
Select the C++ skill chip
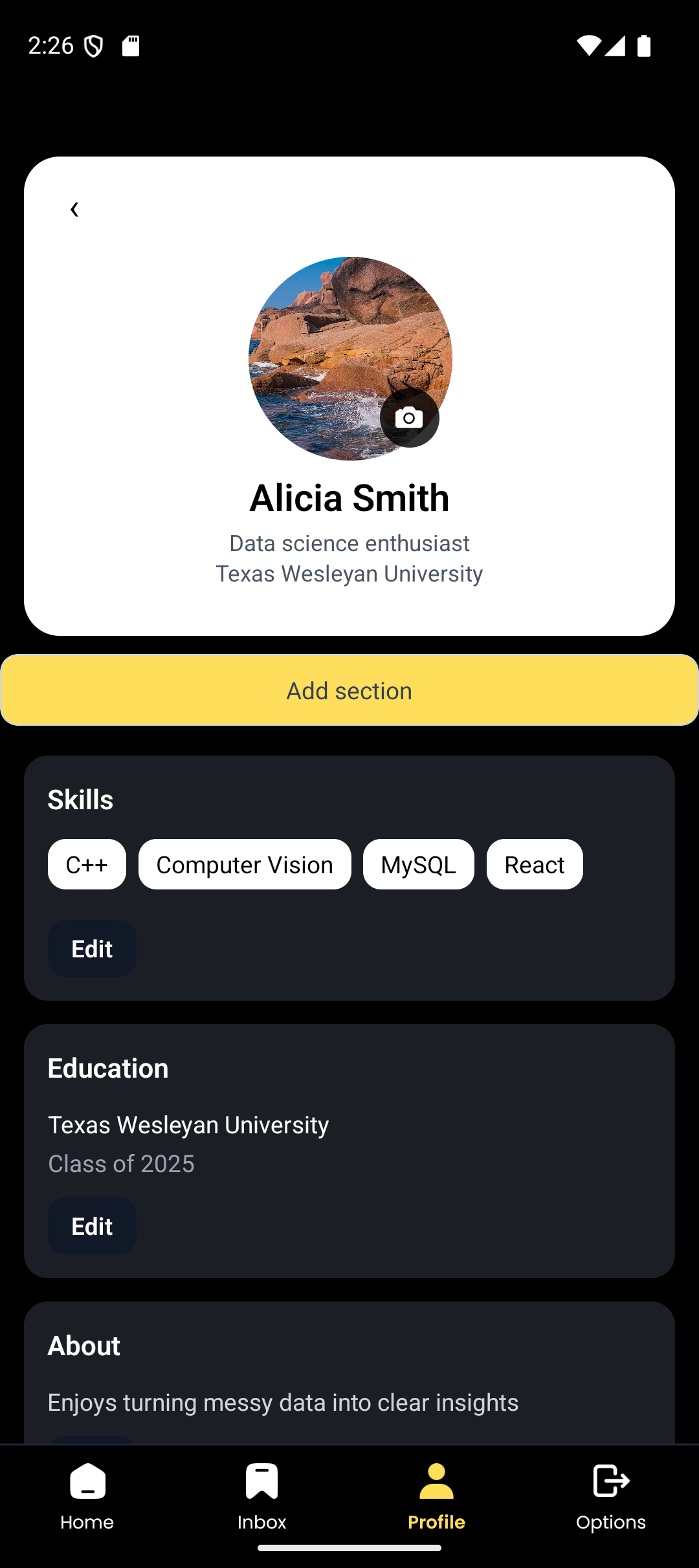[87, 864]
